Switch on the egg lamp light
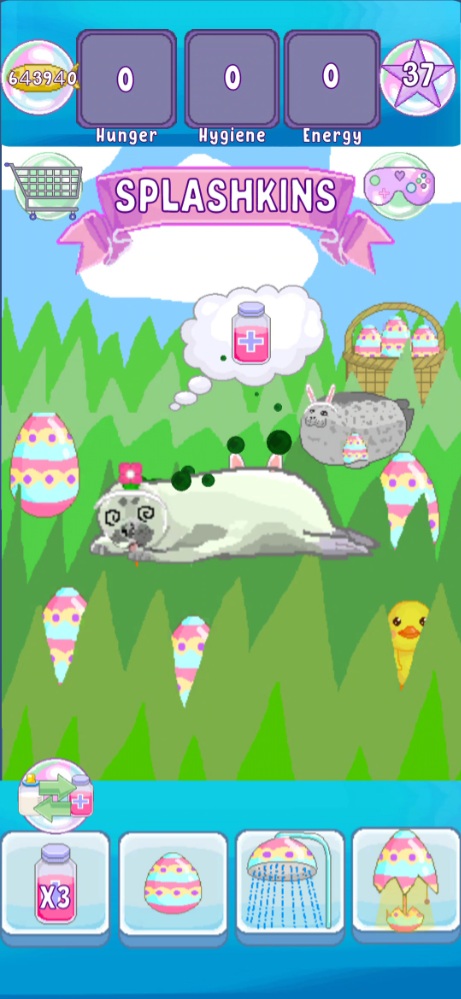This screenshot has width=461, height=999. point(406,881)
